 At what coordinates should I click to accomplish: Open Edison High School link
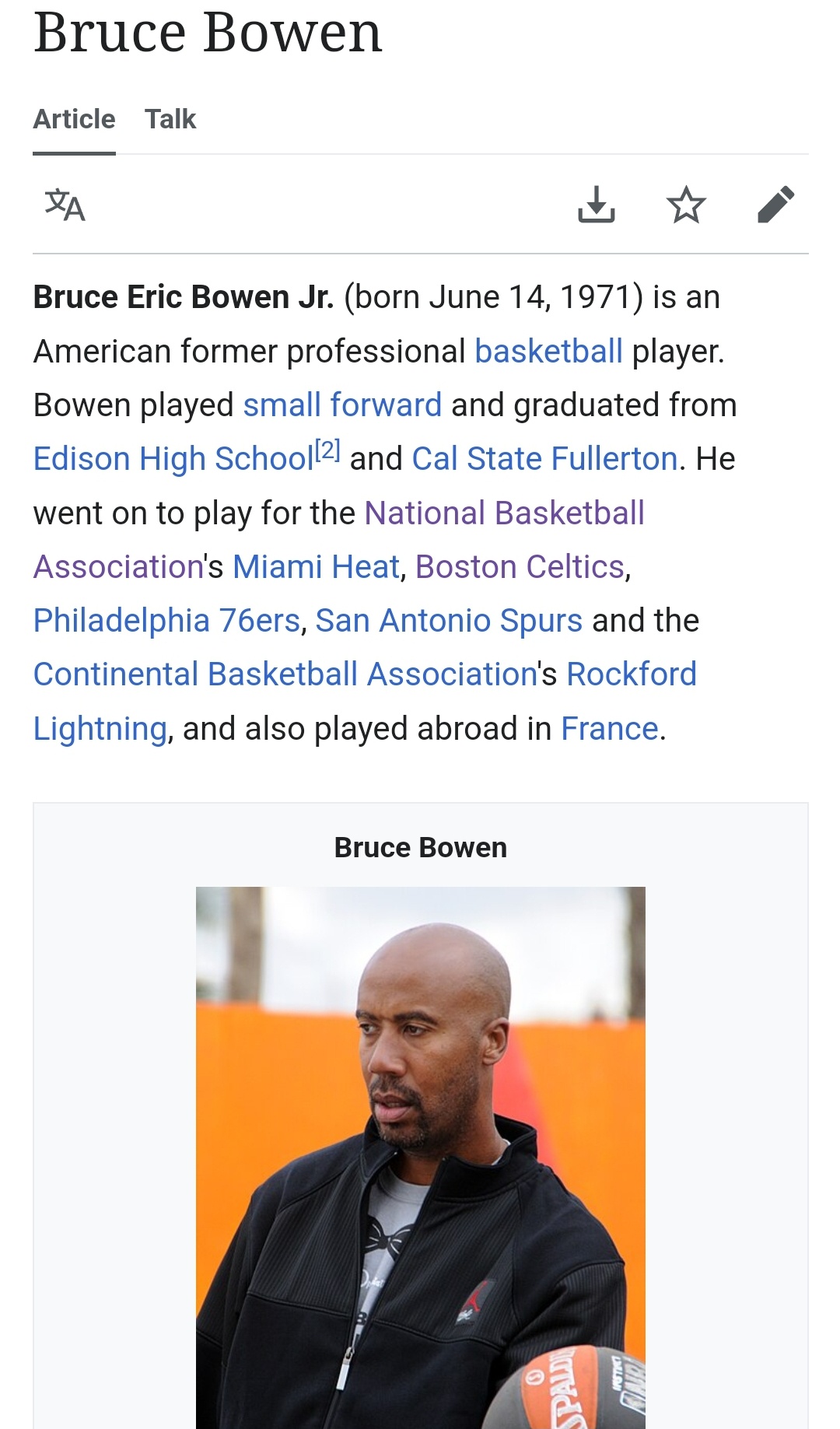173,459
